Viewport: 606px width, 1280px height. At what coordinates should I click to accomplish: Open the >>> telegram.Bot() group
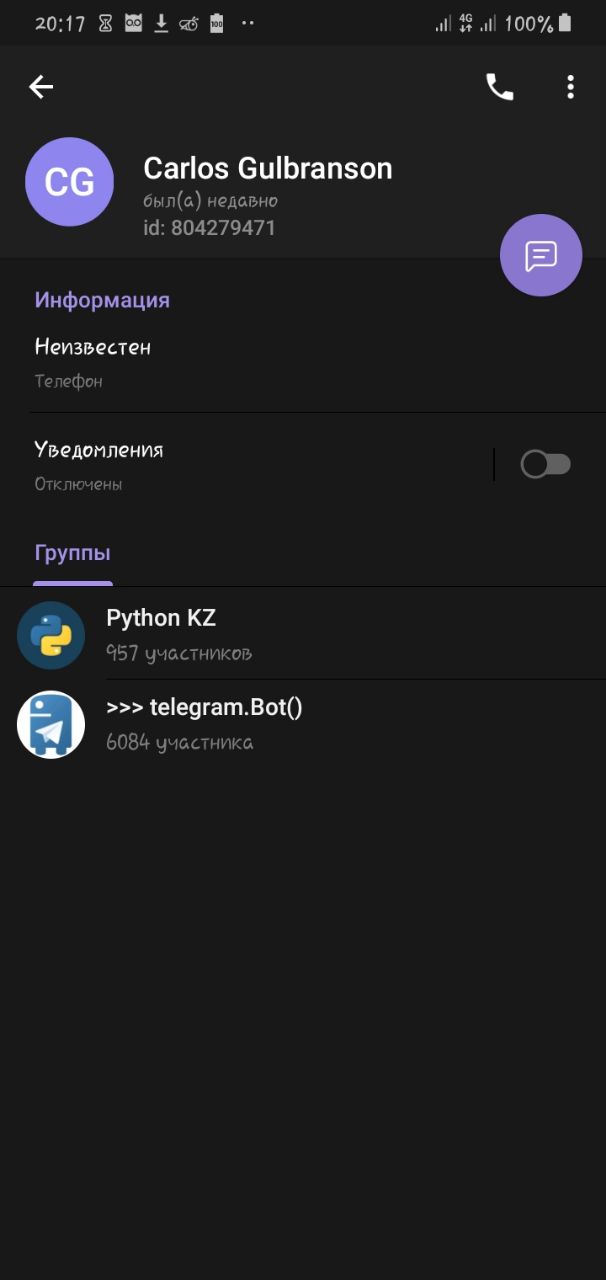[x=303, y=724]
